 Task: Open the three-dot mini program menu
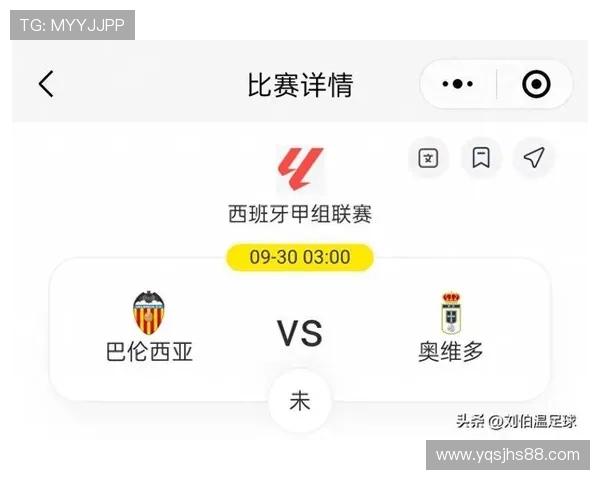pyautogui.click(x=458, y=84)
